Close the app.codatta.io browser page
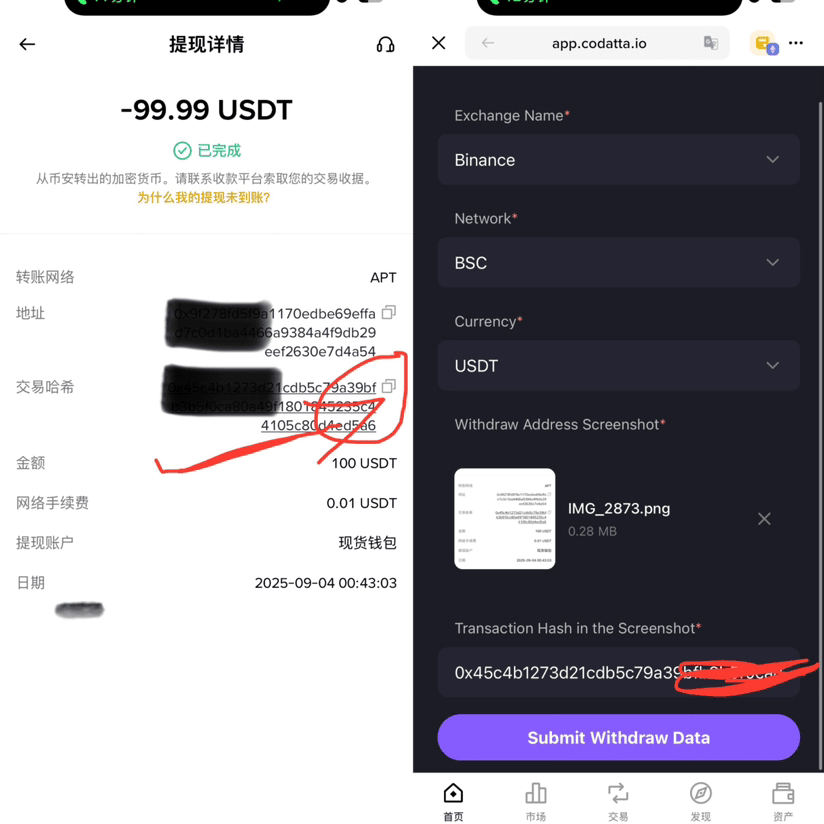Image resolution: width=824 pixels, height=824 pixels. click(x=438, y=43)
